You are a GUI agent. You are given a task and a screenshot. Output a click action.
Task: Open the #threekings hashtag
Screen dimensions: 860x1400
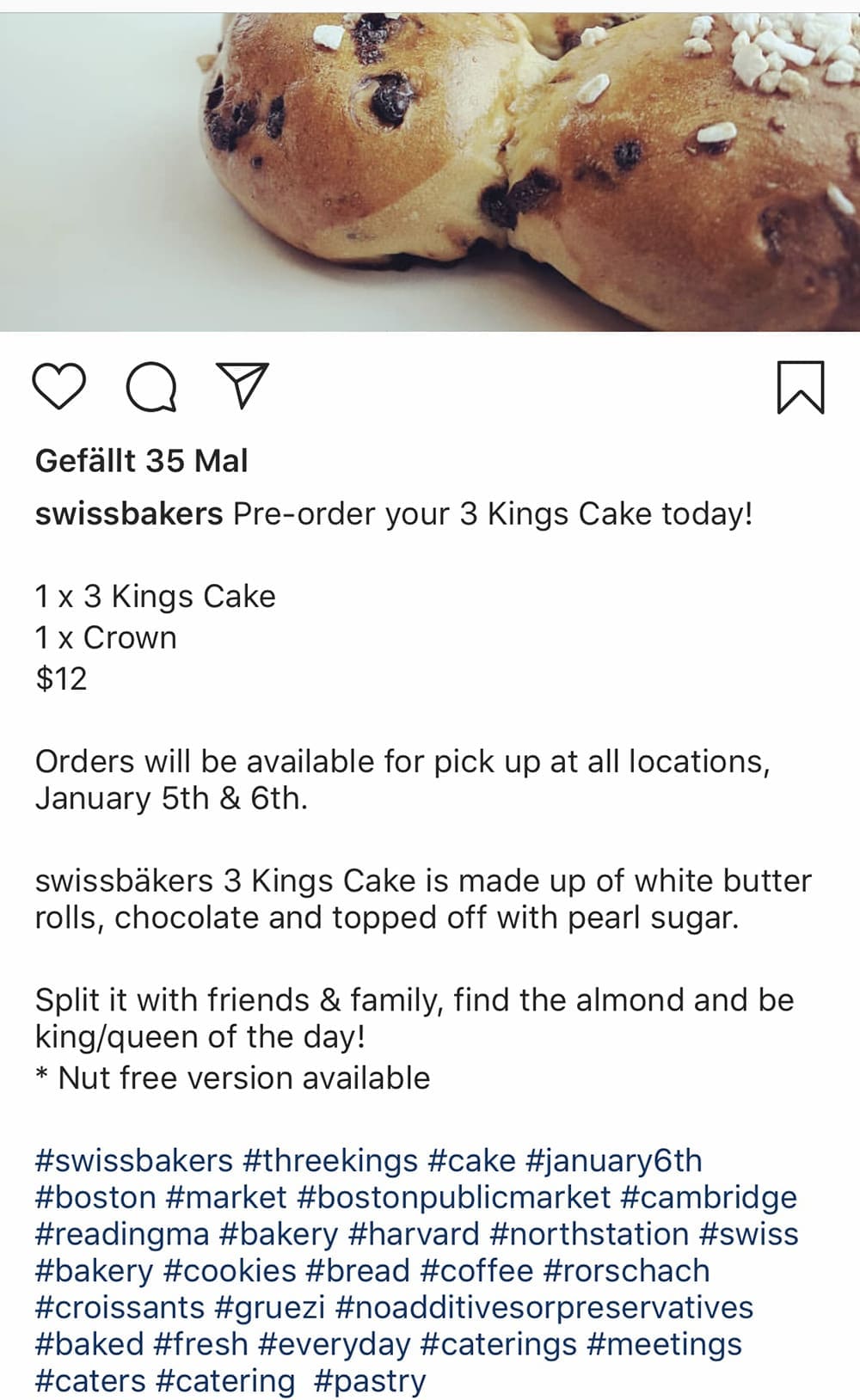point(330,1161)
